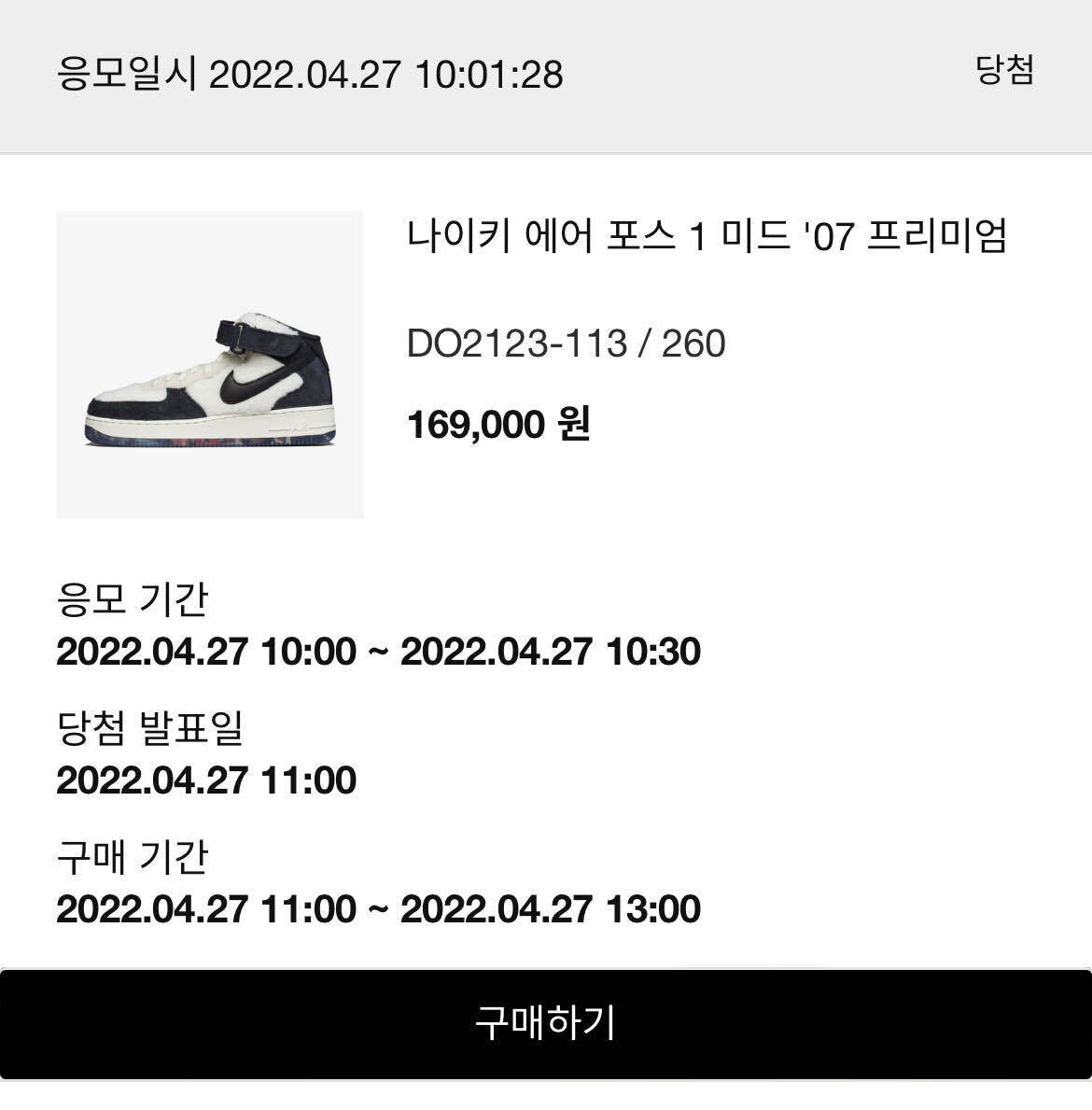Click the gray header bar at top

546,77
